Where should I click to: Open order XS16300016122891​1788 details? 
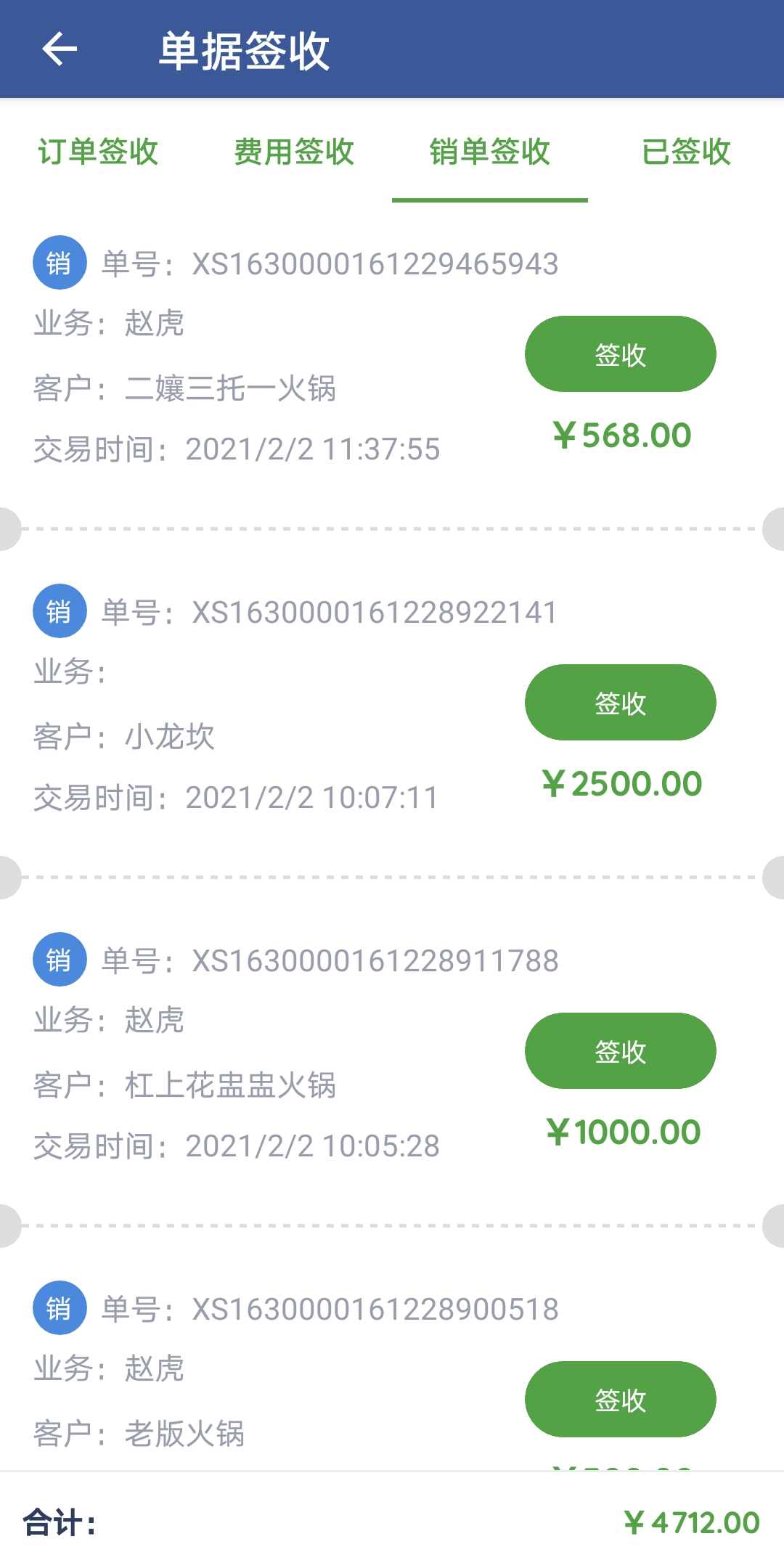[x=330, y=961]
